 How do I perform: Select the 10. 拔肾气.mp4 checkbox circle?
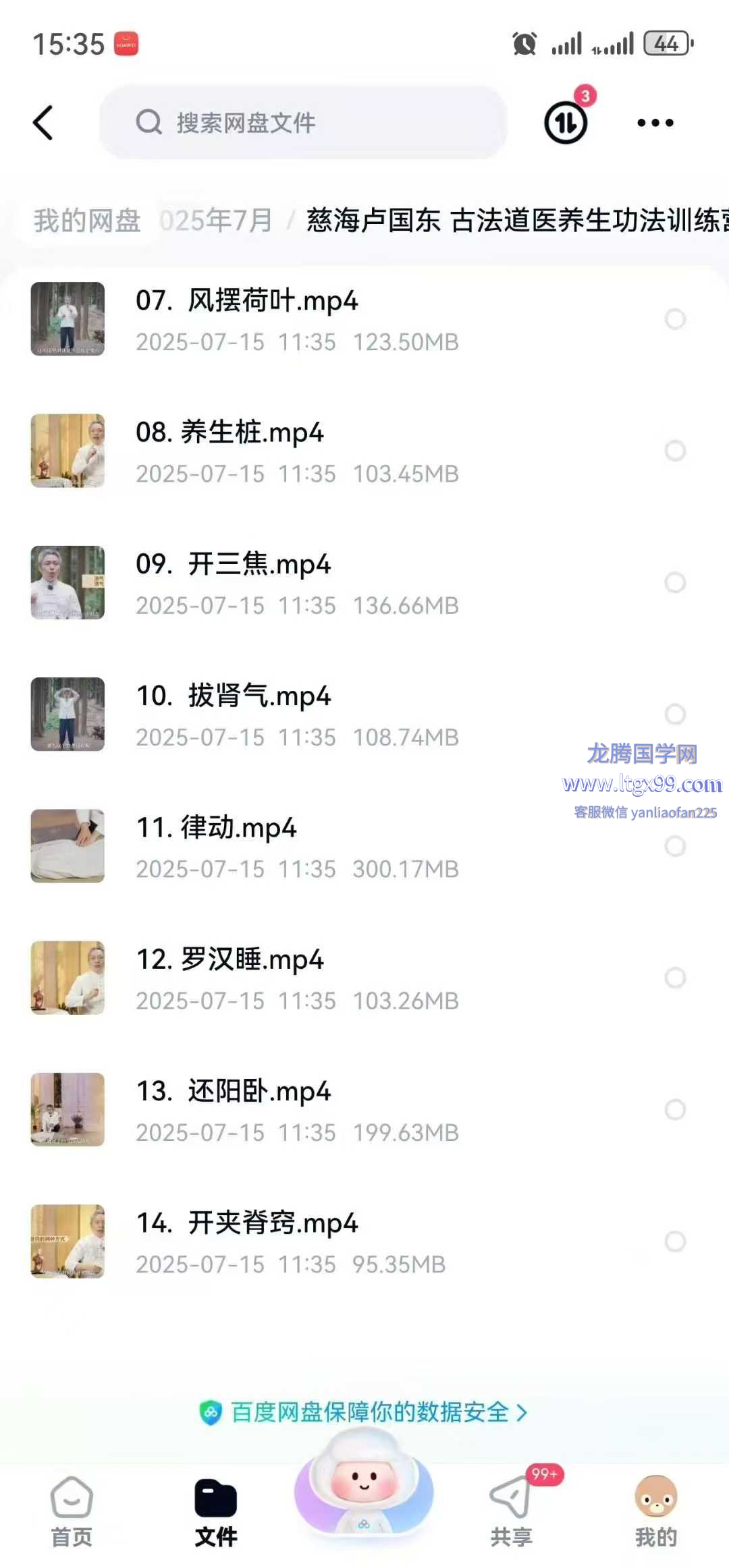pos(675,714)
